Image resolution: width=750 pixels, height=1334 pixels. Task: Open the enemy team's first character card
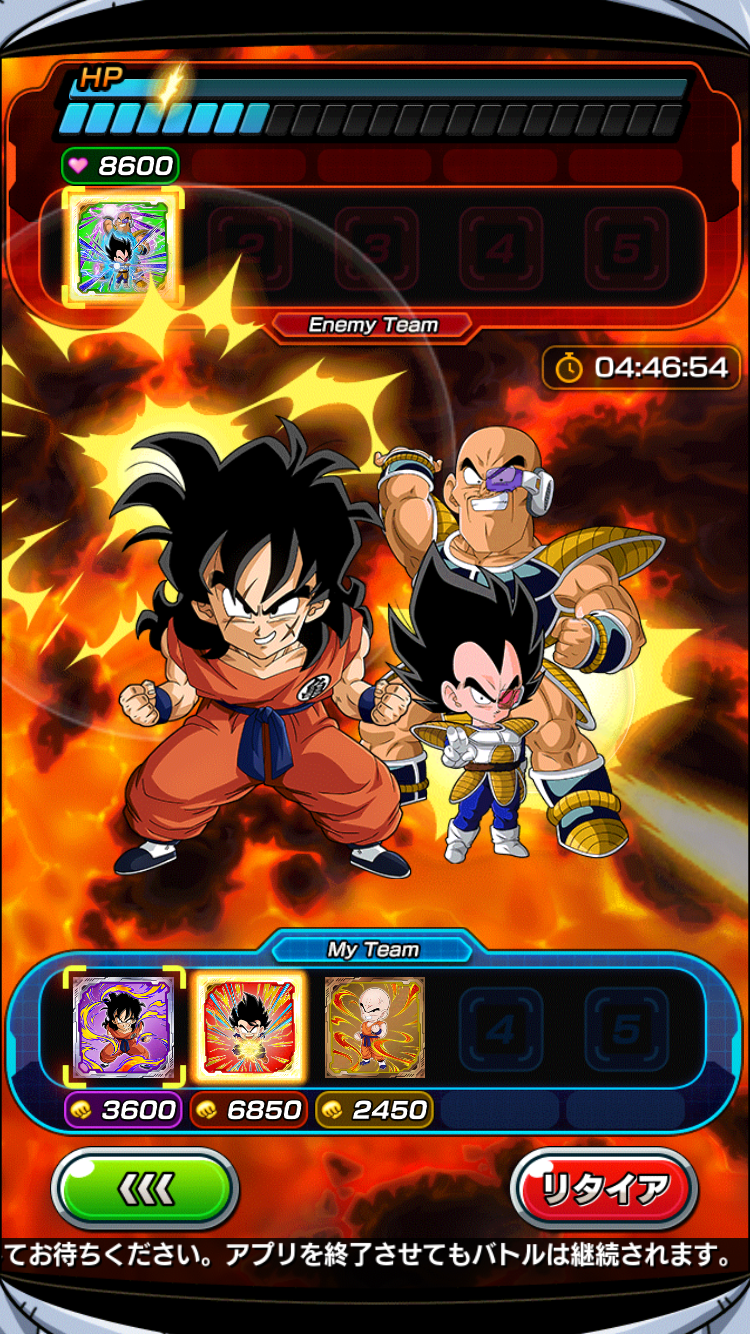tap(124, 246)
